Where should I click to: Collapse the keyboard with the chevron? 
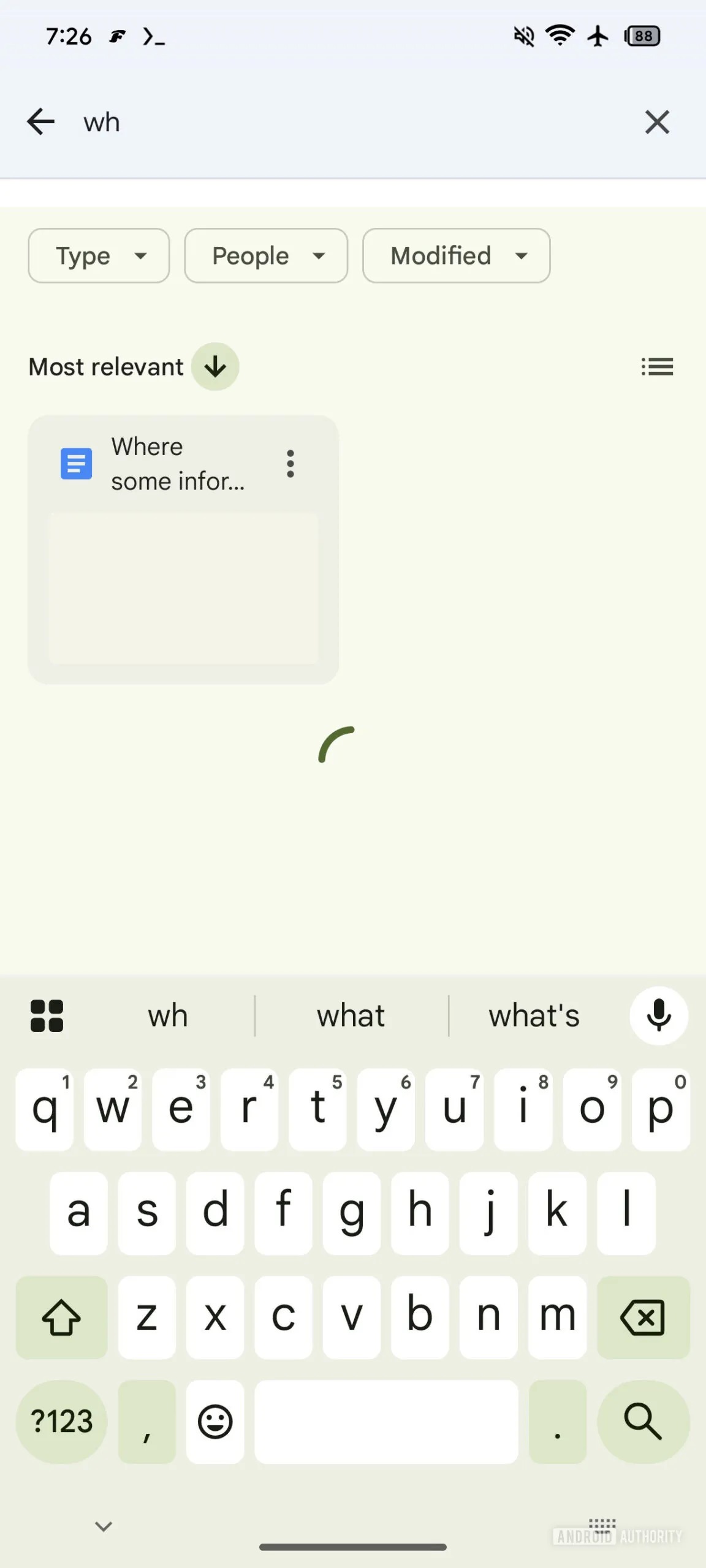pyautogui.click(x=103, y=1526)
